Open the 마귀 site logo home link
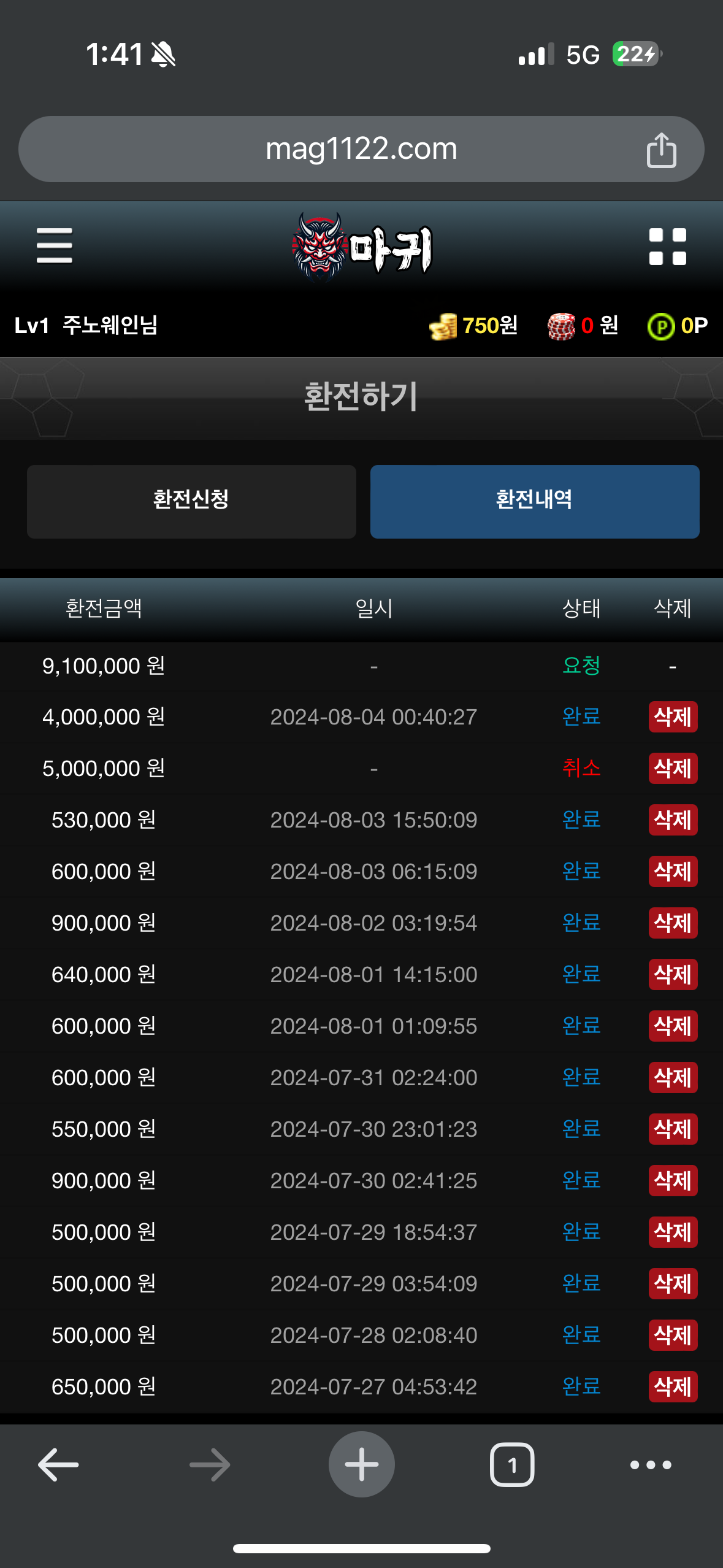The image size is (723, 1568). click(362, 247)
